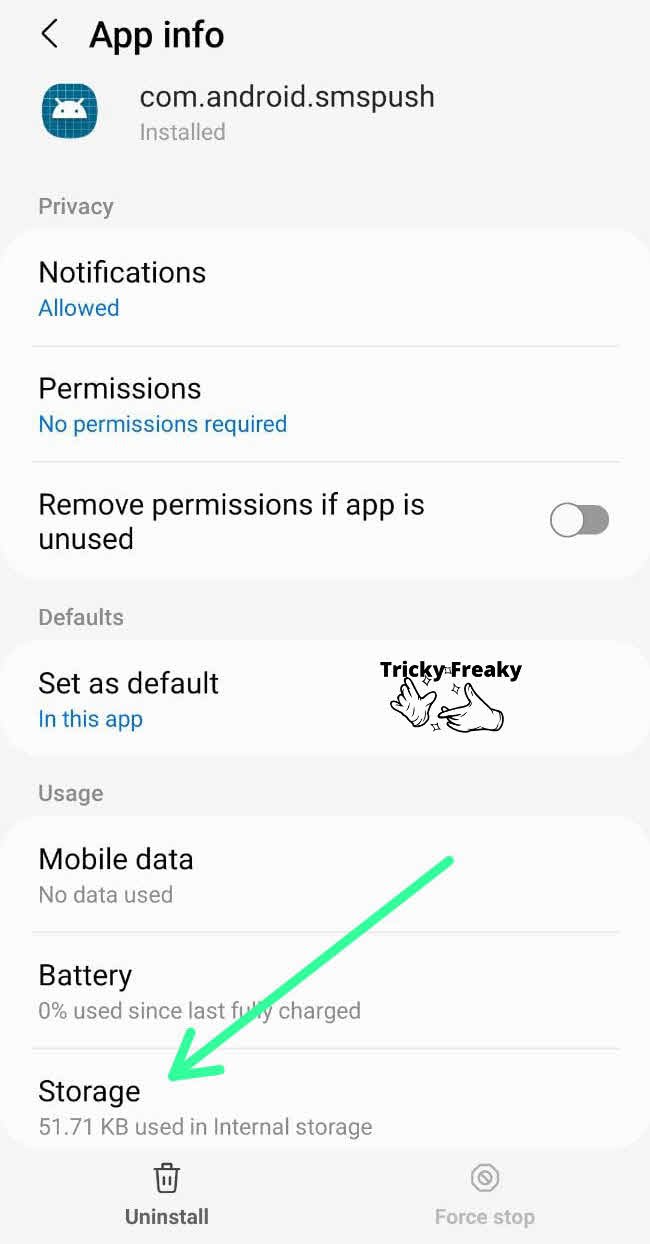Open Battery usage details
The width and height of the screenshot is (650, 1244).
[325, 991]
